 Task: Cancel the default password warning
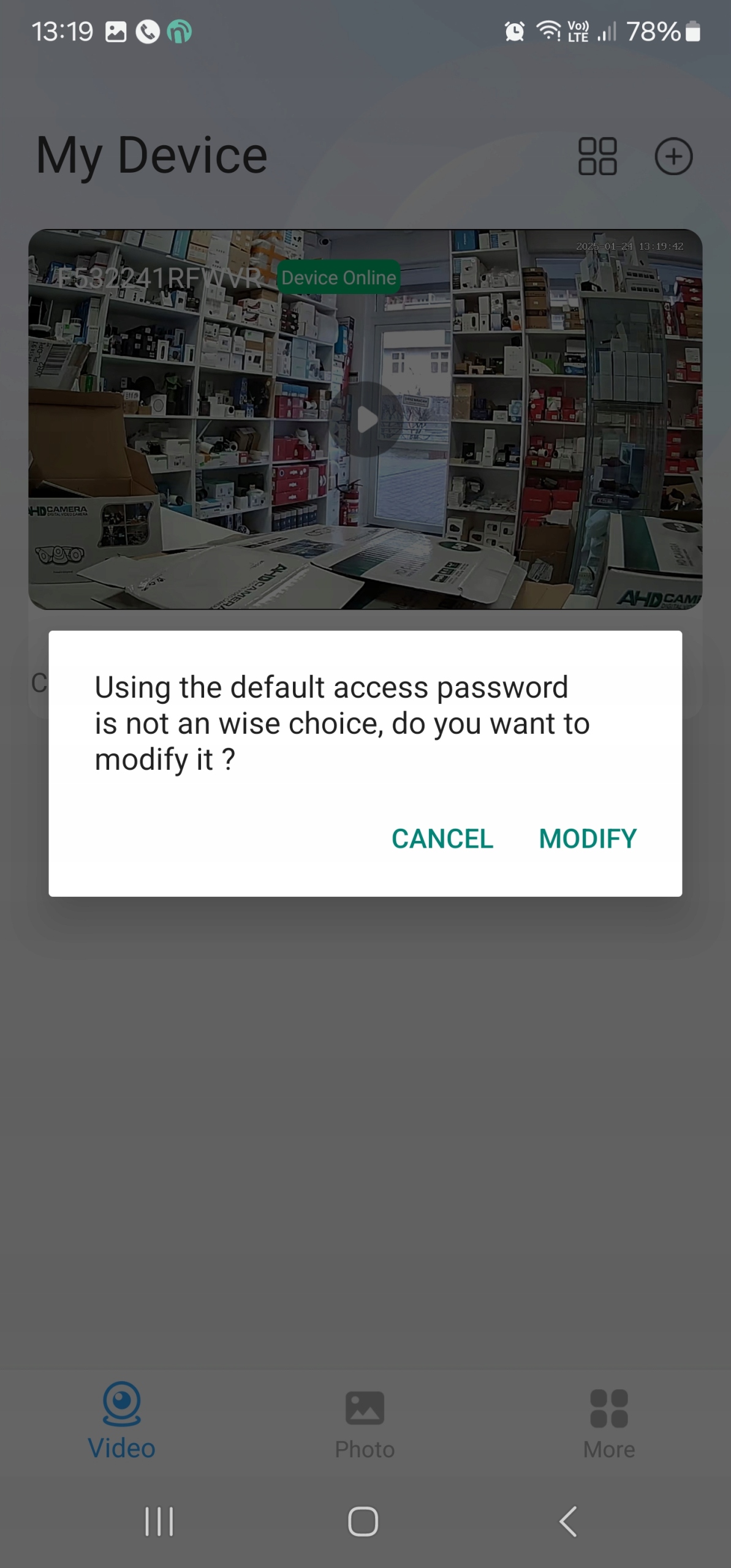click(x=442, y=839)
